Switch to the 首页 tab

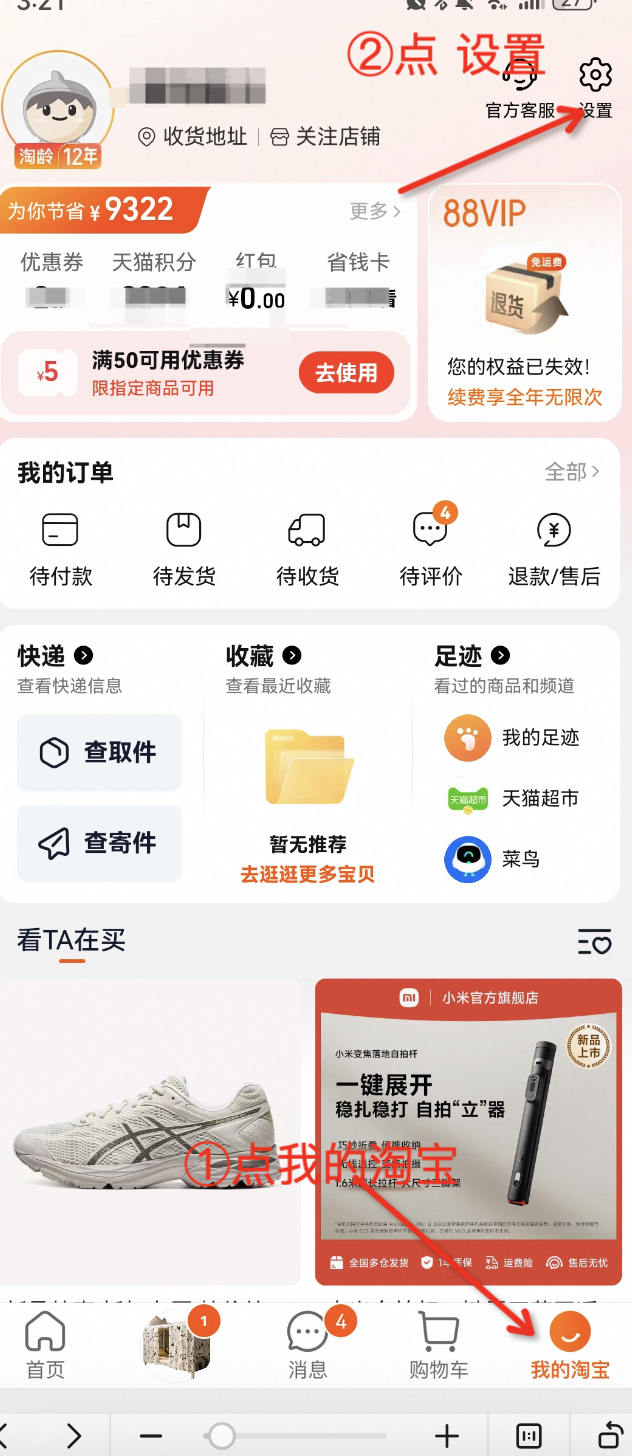pos(45,1346)
